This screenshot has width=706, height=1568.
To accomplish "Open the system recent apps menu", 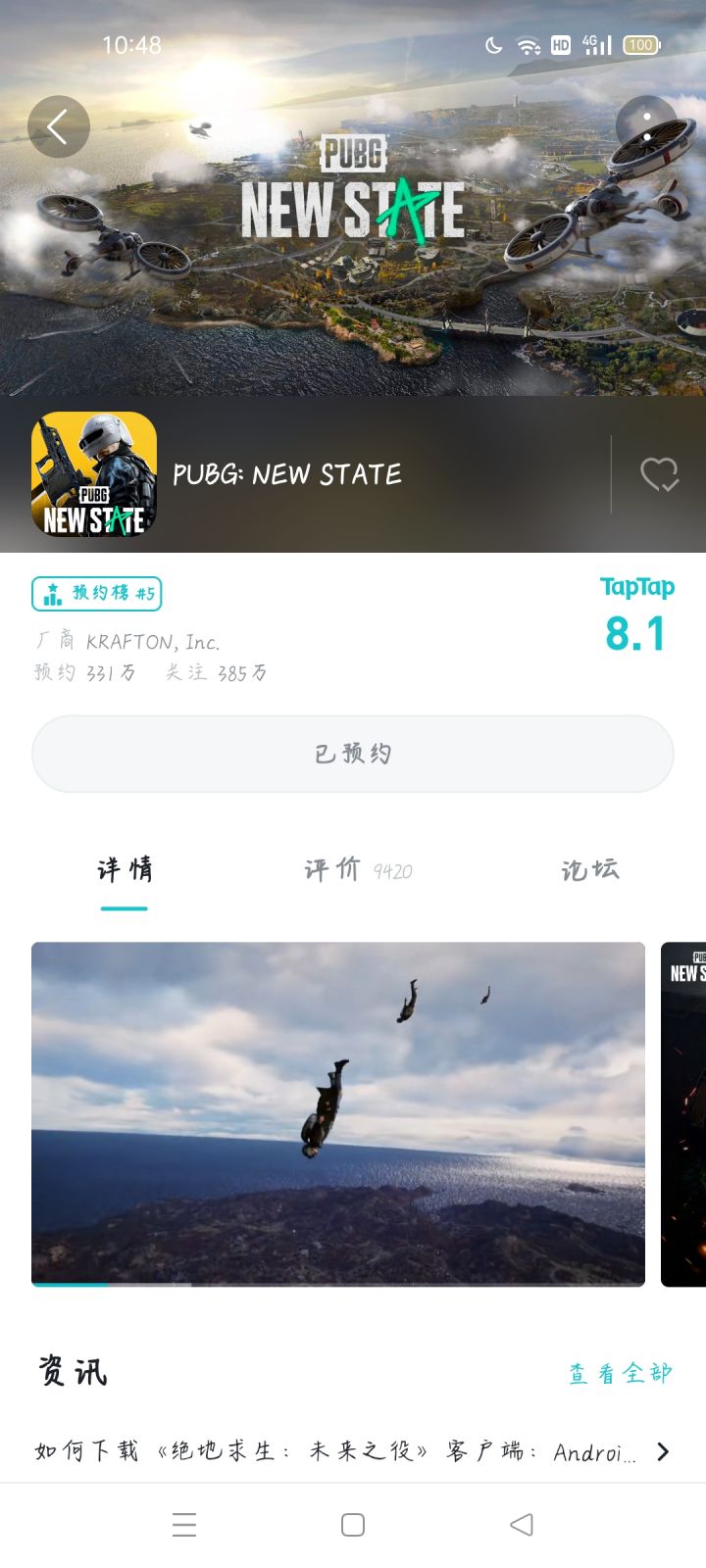I will click(x=184, y=1525).
